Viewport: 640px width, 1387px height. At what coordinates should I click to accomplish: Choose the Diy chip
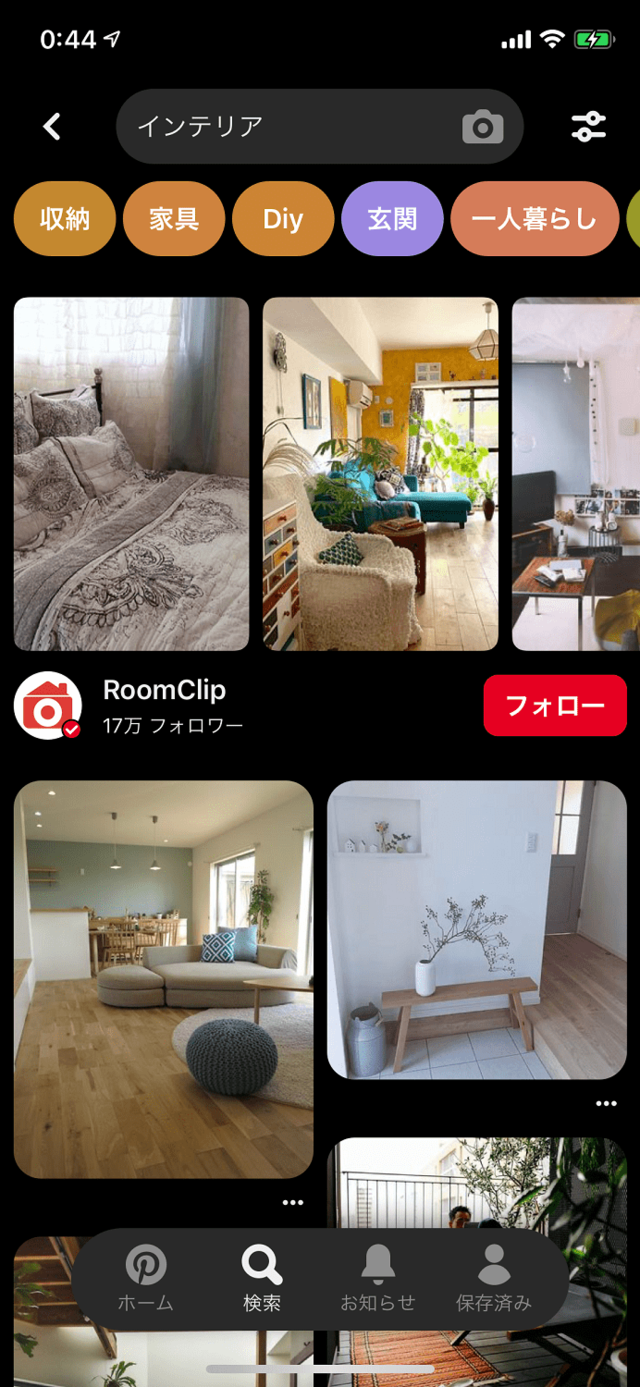[x=283, y=219]
